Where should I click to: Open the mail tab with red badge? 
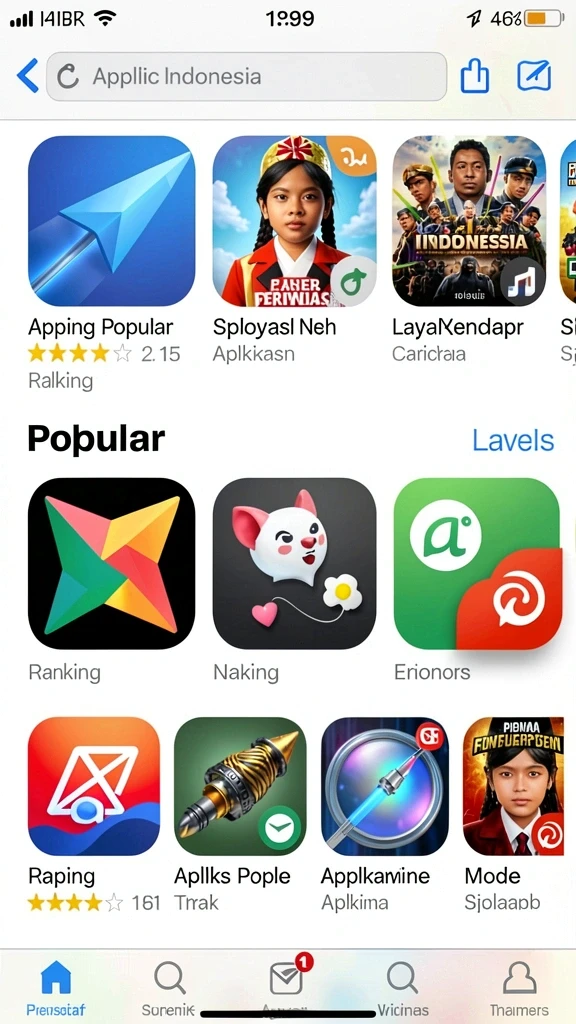[x=288, y=980]
